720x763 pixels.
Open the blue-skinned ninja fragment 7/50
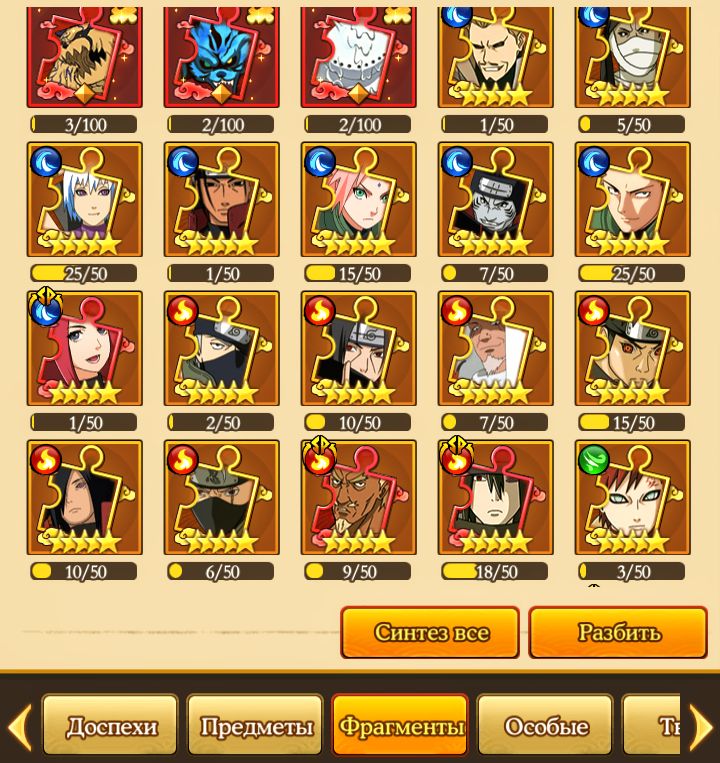pyautogui.click(x=495, y=200)
